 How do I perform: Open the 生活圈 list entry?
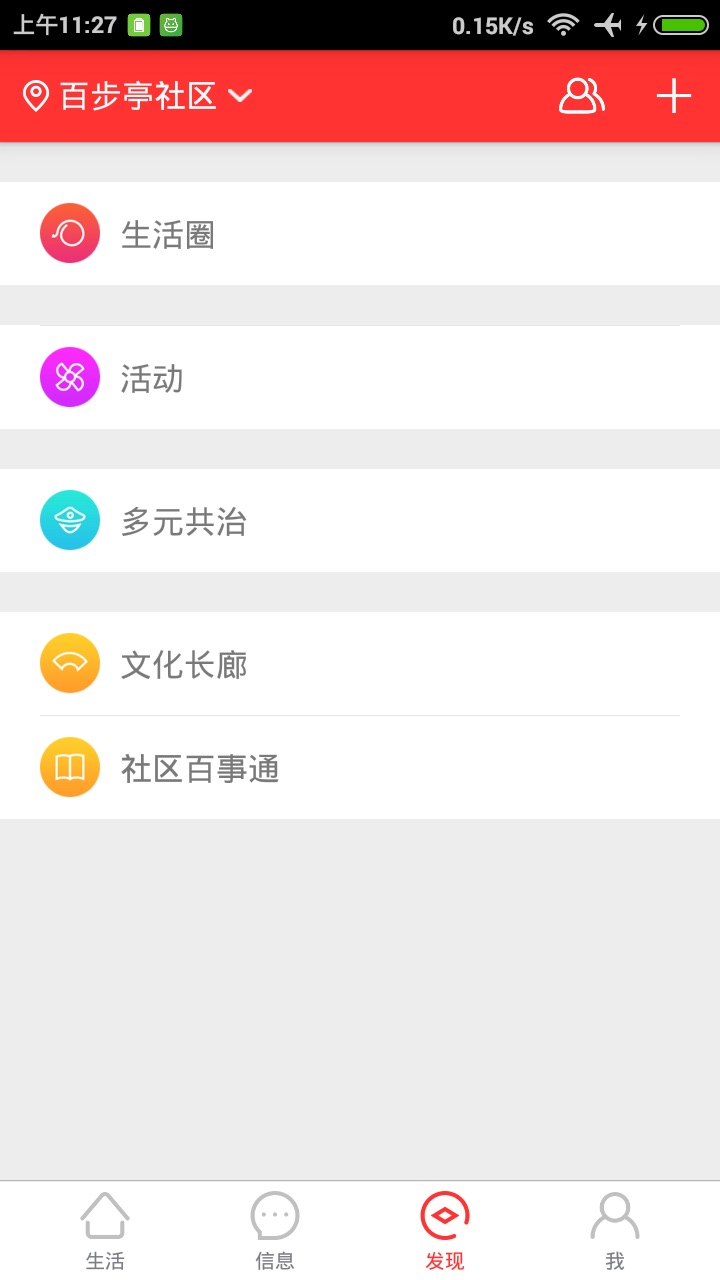pyautogui.click(x=170, y=233)
